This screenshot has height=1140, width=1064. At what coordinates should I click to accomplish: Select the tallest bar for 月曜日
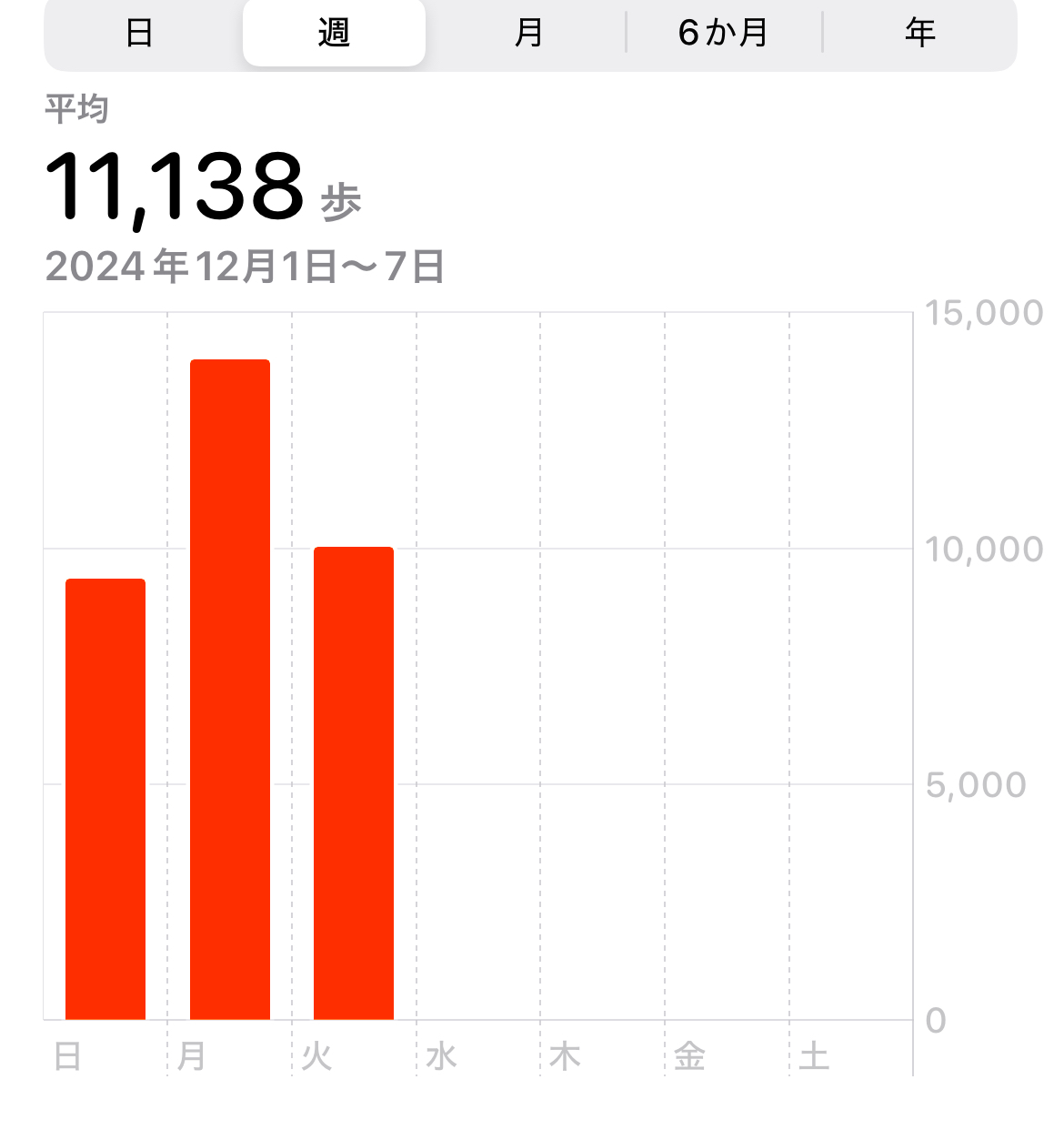pyautogui.click(x=230, y=690)
